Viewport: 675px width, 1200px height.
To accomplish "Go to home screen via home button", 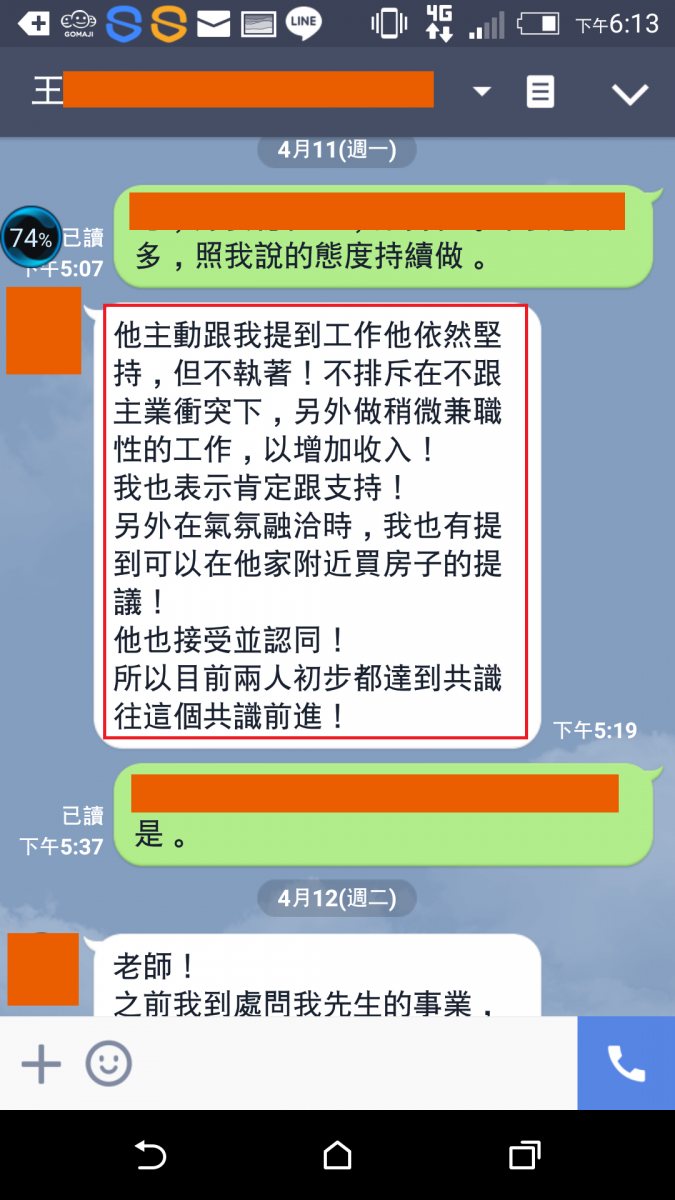I will 337,1155.
